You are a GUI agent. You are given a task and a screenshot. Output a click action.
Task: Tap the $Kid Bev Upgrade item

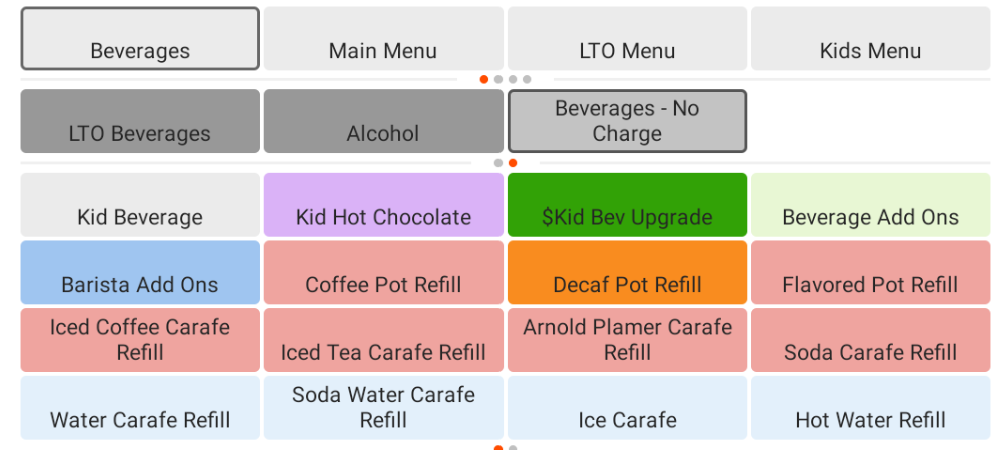point(627,205)
